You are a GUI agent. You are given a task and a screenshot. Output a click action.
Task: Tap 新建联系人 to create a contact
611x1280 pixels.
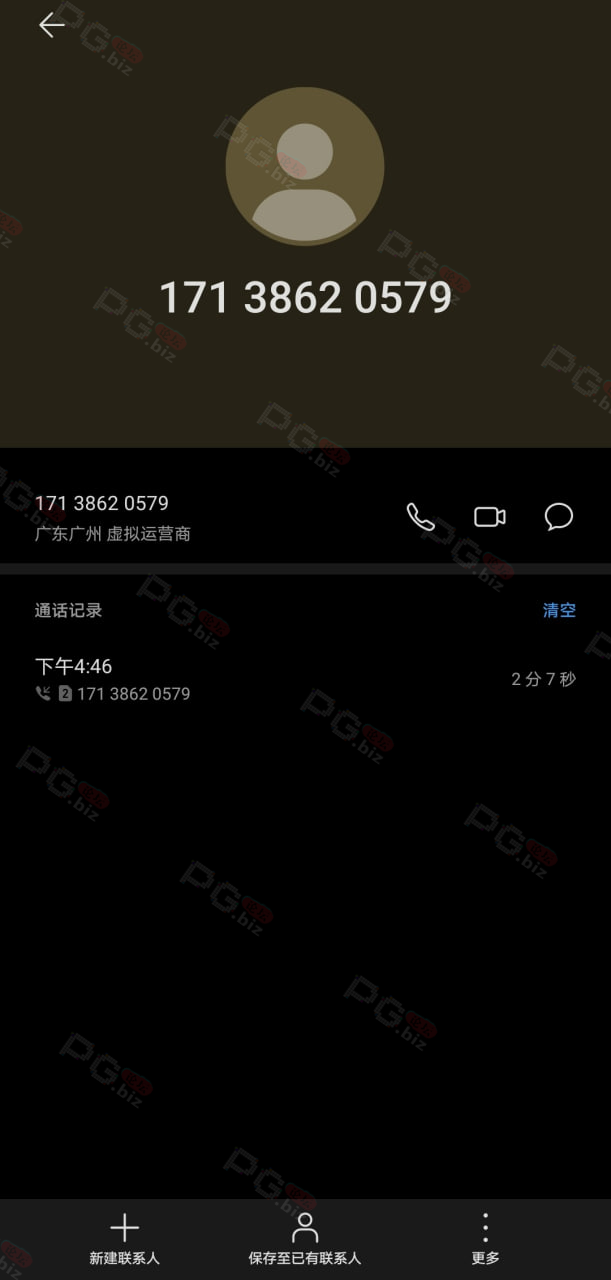(124, 1240)
